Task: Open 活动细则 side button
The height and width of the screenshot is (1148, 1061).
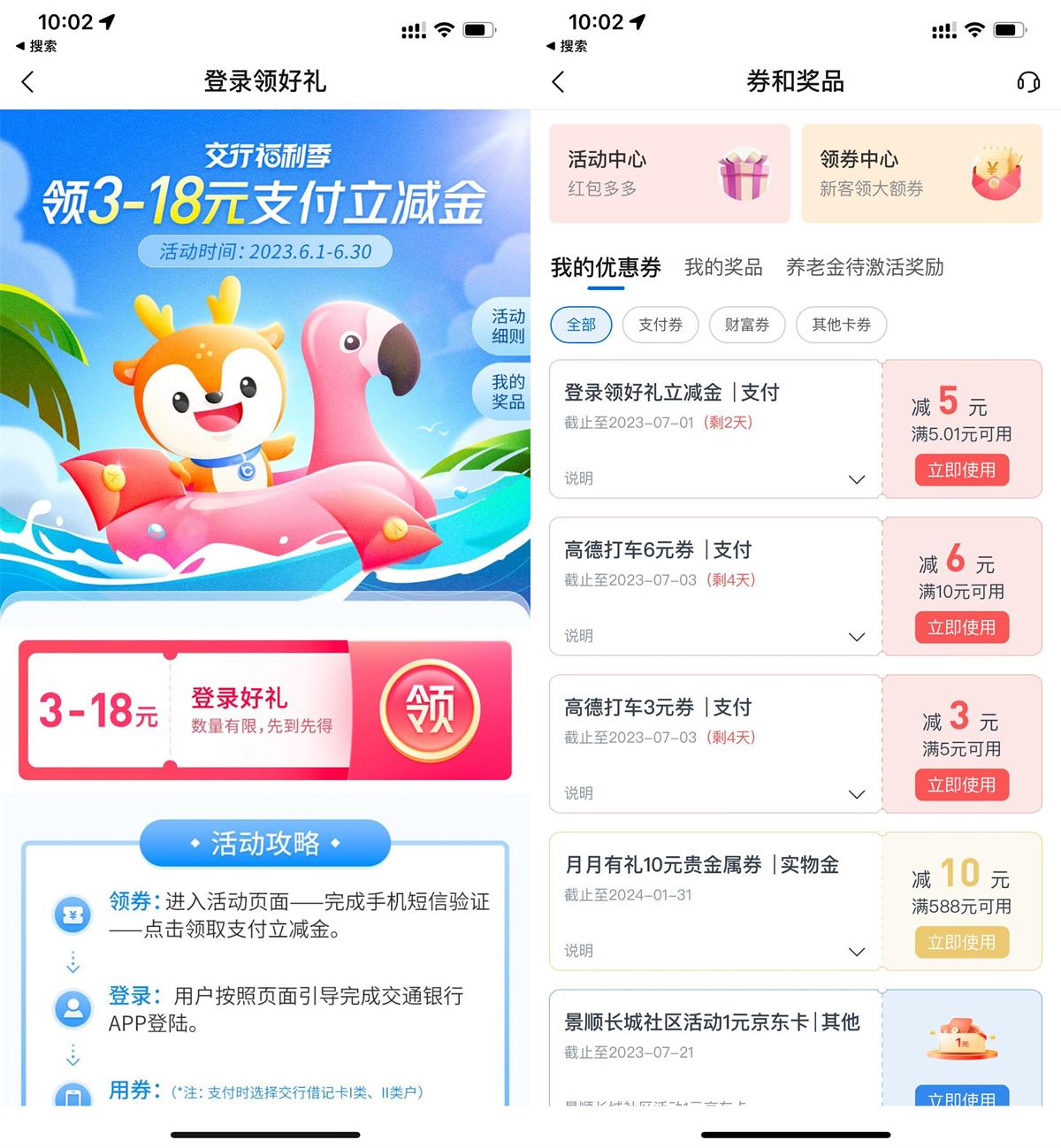Action: [x=508, y=326]
